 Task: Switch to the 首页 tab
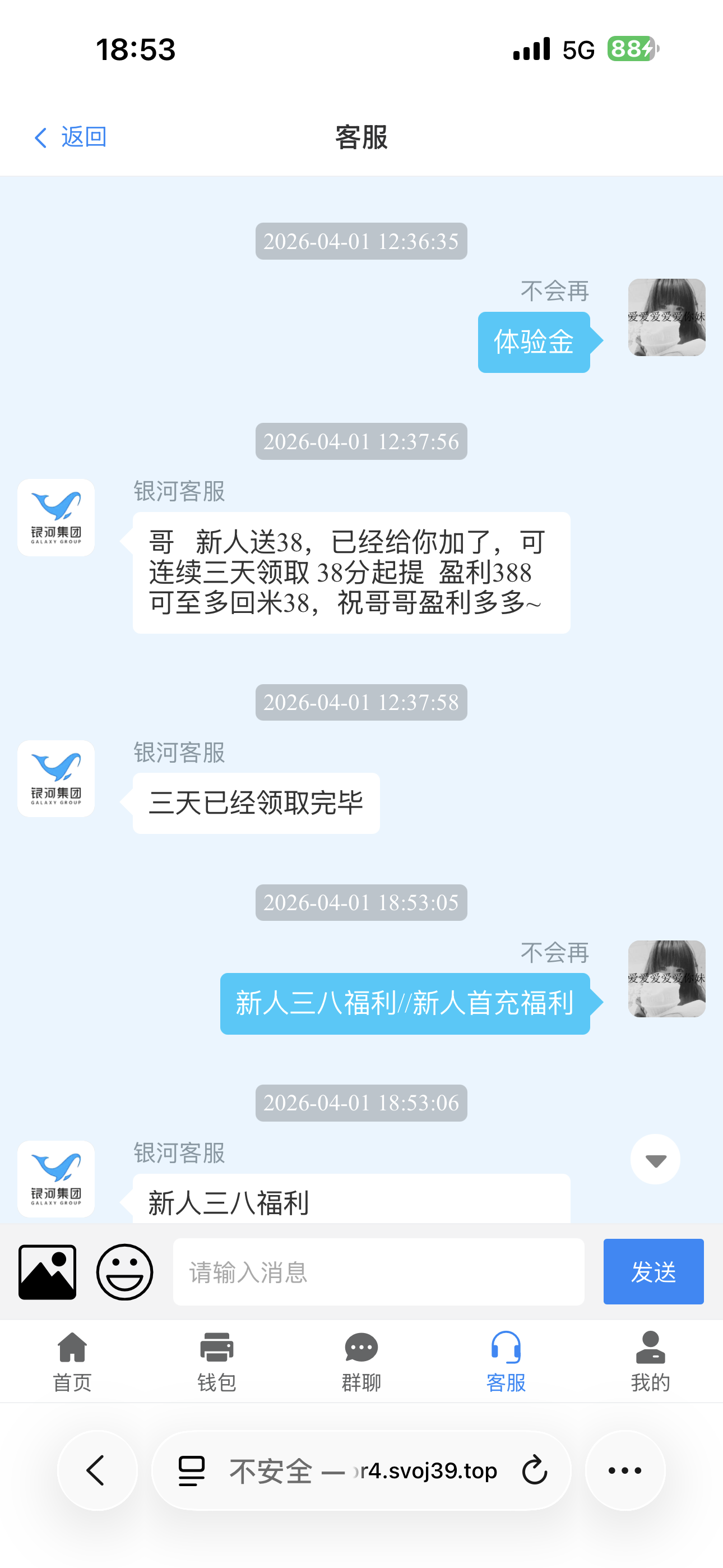pyautogui.click(x=72, y=1362)
